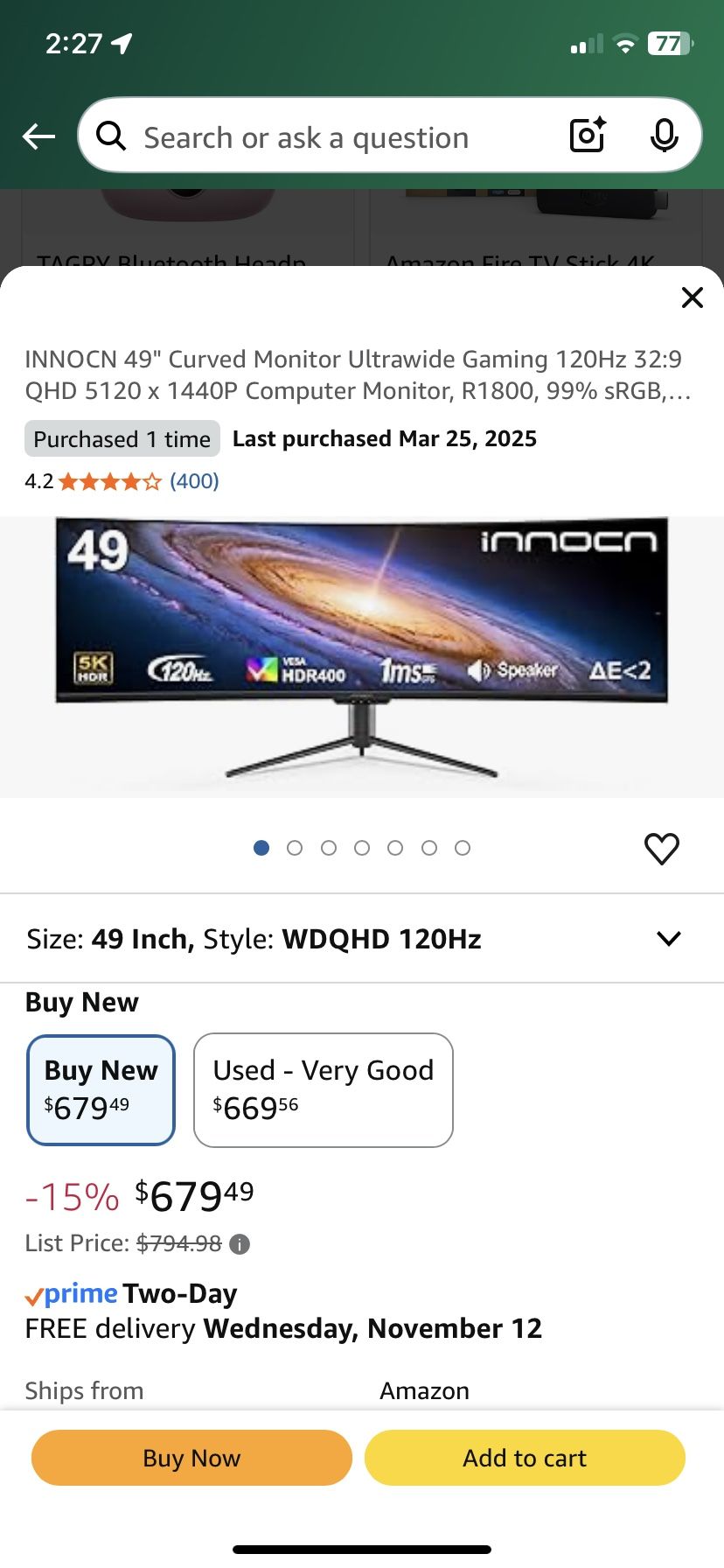Click the magnifying glass search icon

click(110, 136)
